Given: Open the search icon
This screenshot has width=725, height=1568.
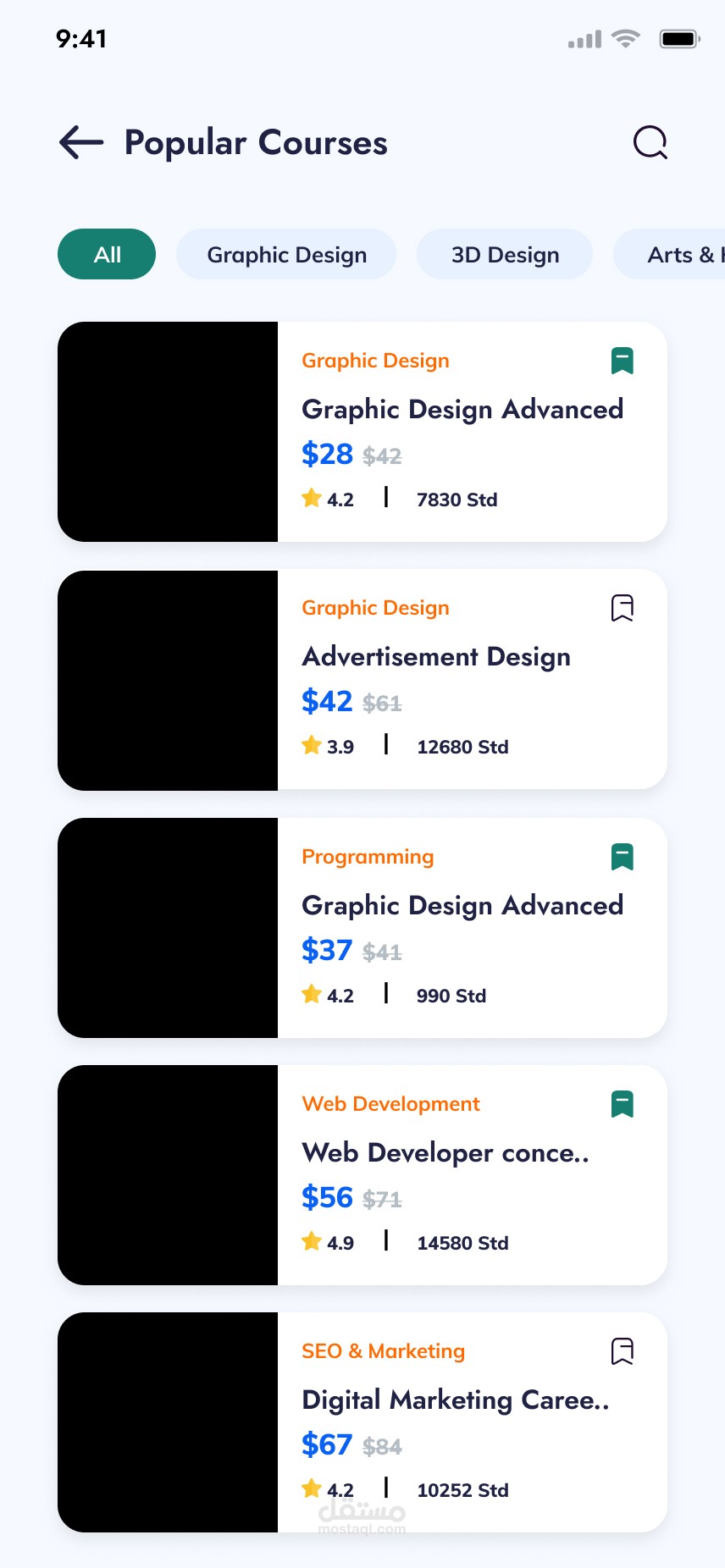Looking at the screenshot, I should click(650, 142).
